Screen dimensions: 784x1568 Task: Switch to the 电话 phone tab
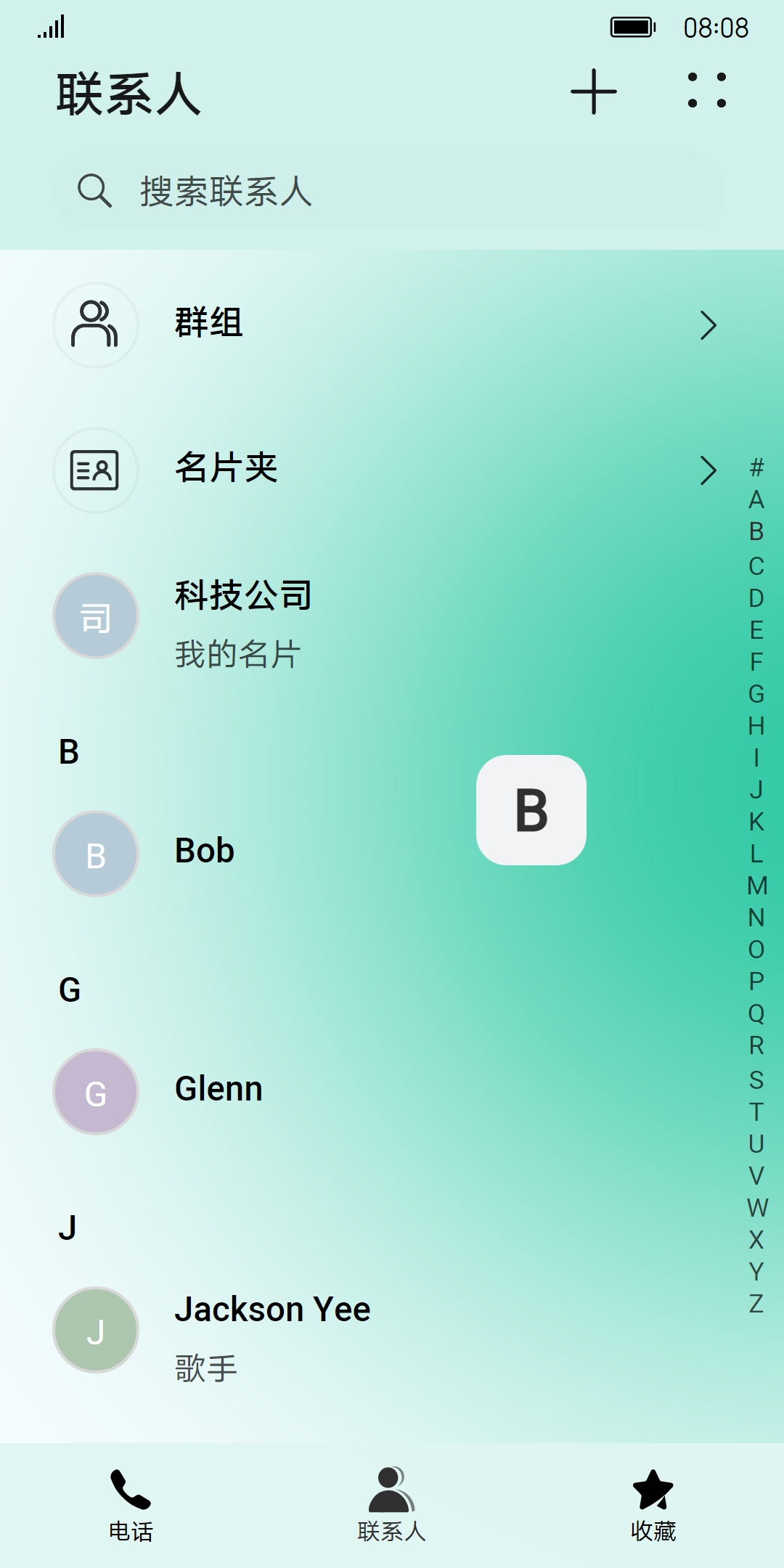[x=131, y=1504]
